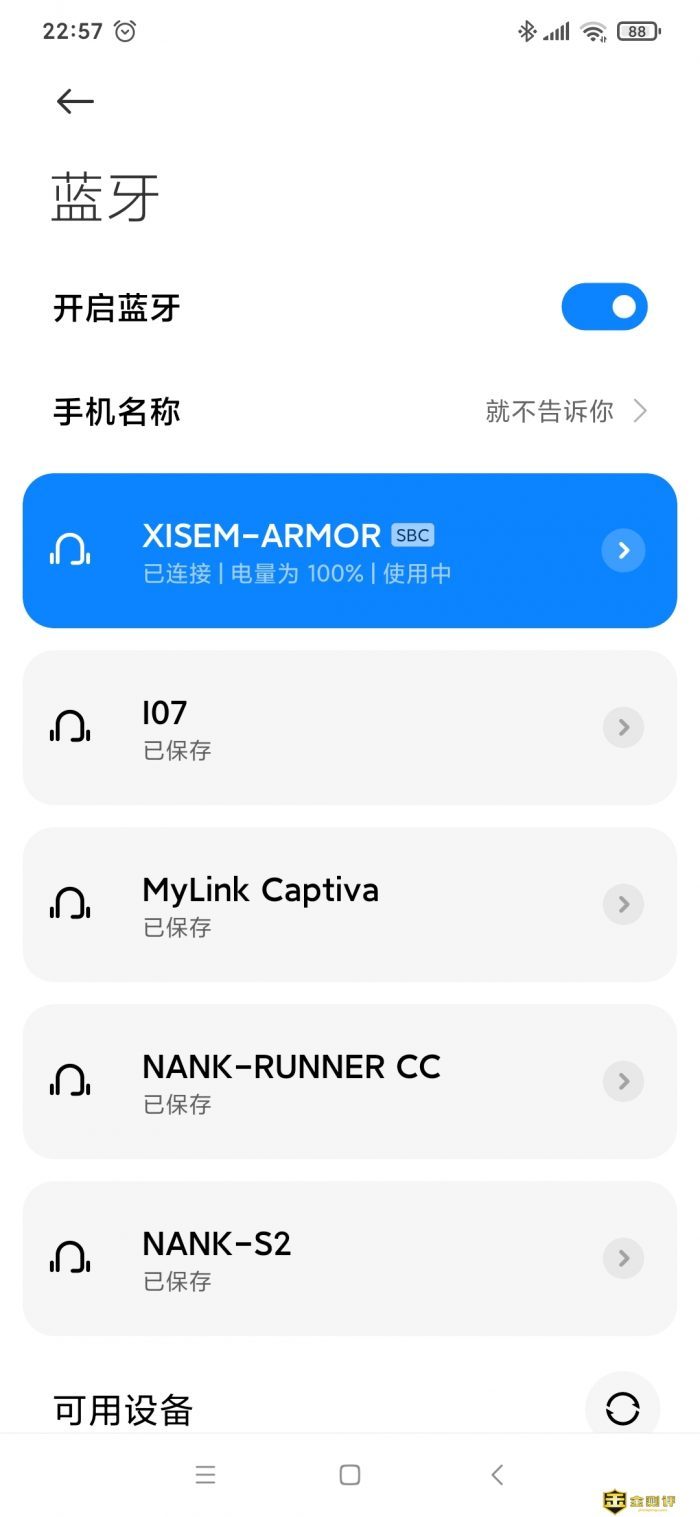Image resolution: width=700 pixels, height=1517 pixels.
Task: Open details arrow for I07
Action: click(x=623, y=727)
